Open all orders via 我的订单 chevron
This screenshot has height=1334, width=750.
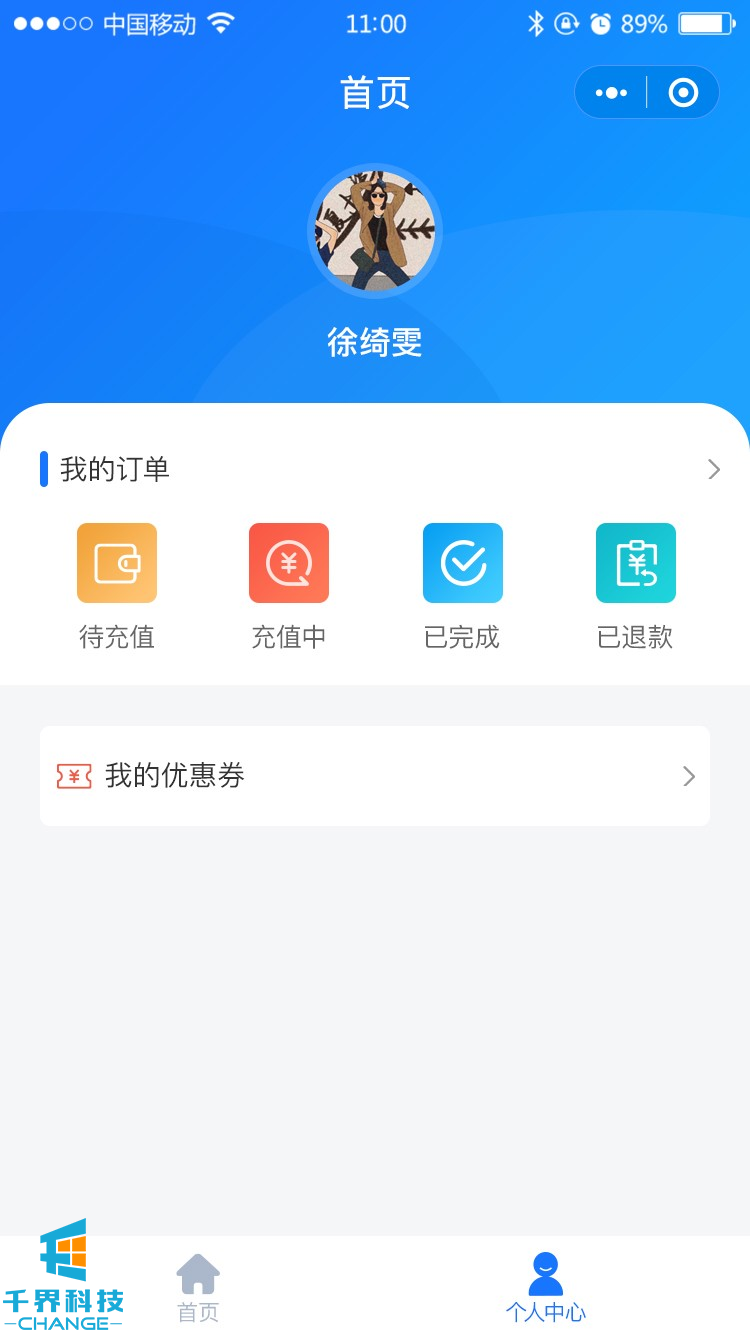713,469
